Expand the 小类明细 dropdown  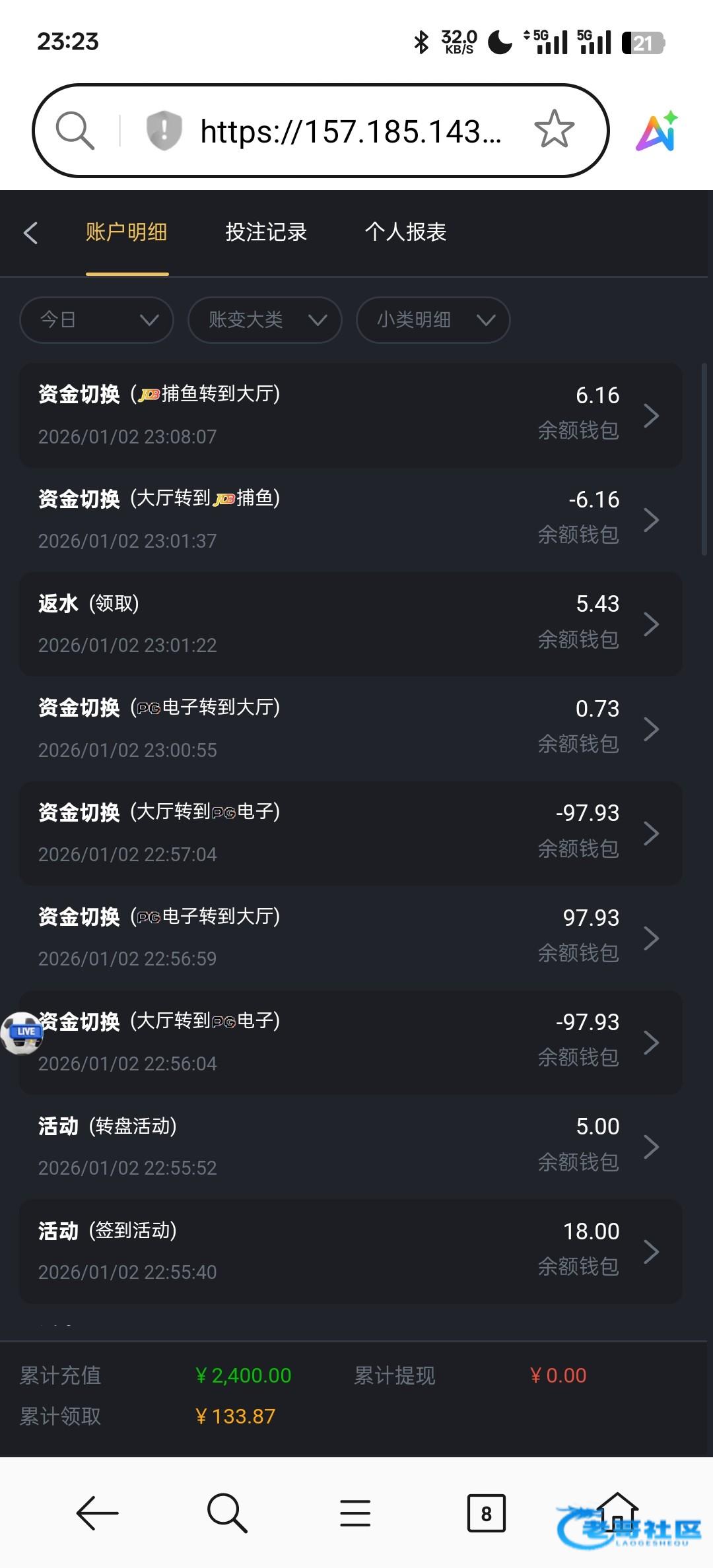tap(433, 320)
